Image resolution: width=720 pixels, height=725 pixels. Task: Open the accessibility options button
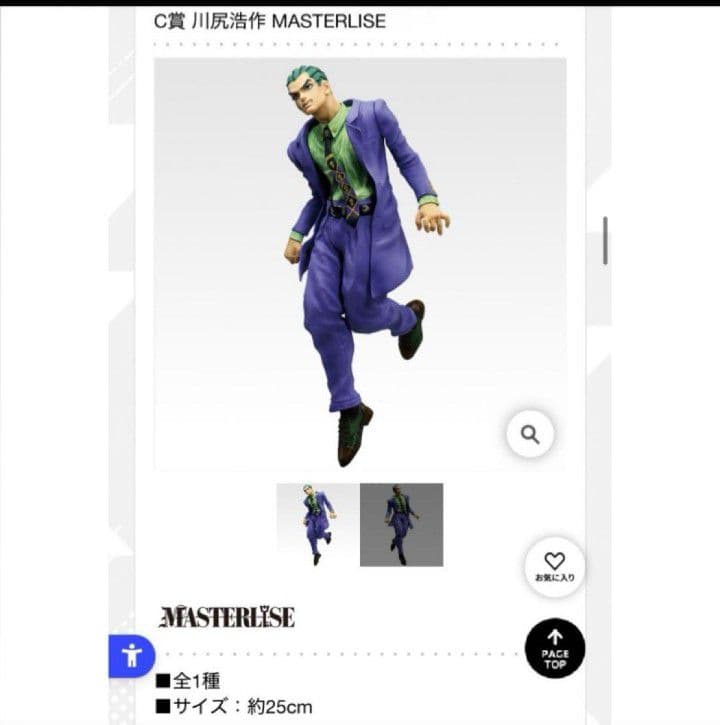tap(131, 657)
